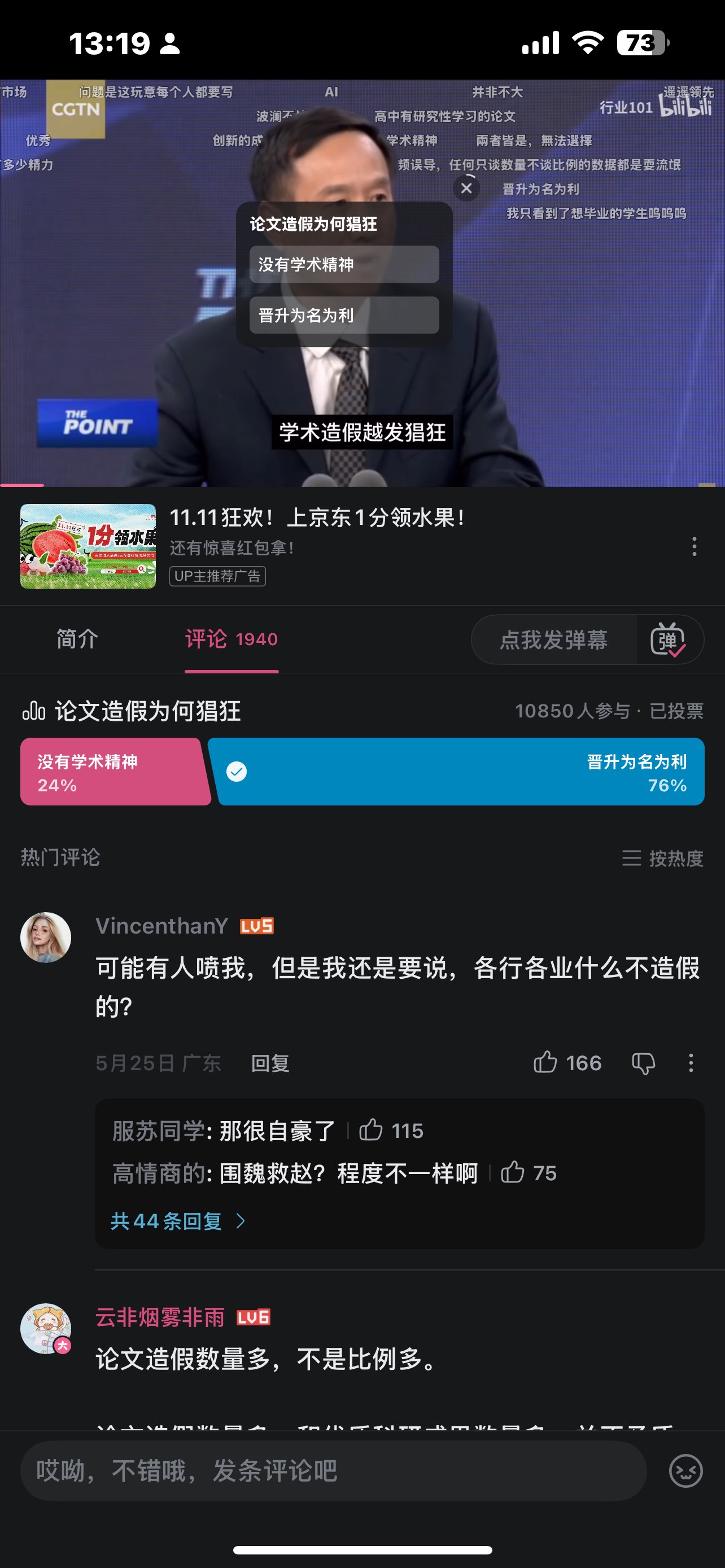Like 服苏同学's reply 那很自豪了
Screen dimensions: 725x1568
tap(371, 1131)
